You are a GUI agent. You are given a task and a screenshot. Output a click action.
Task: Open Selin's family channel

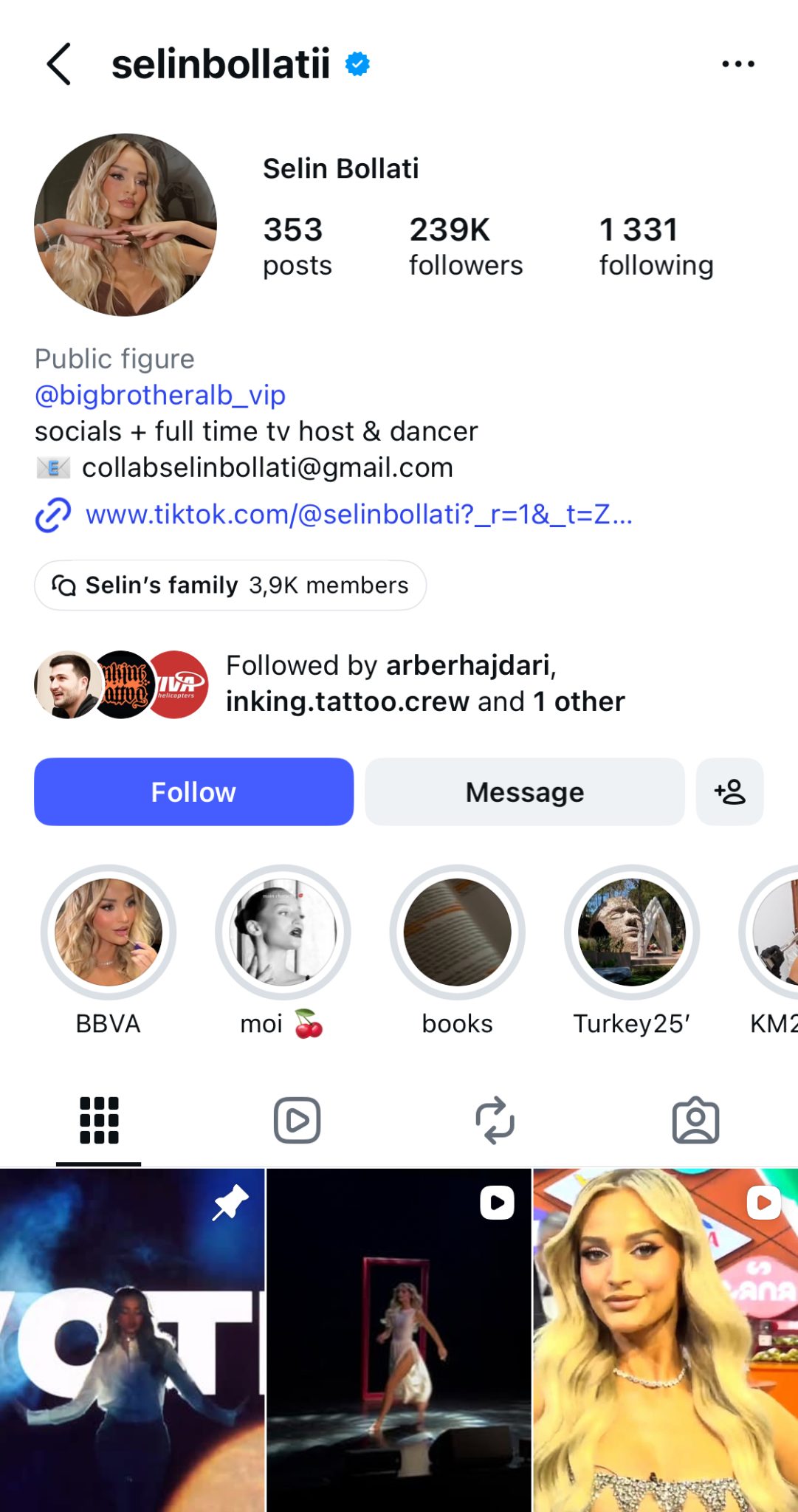[x=230, y=585]
